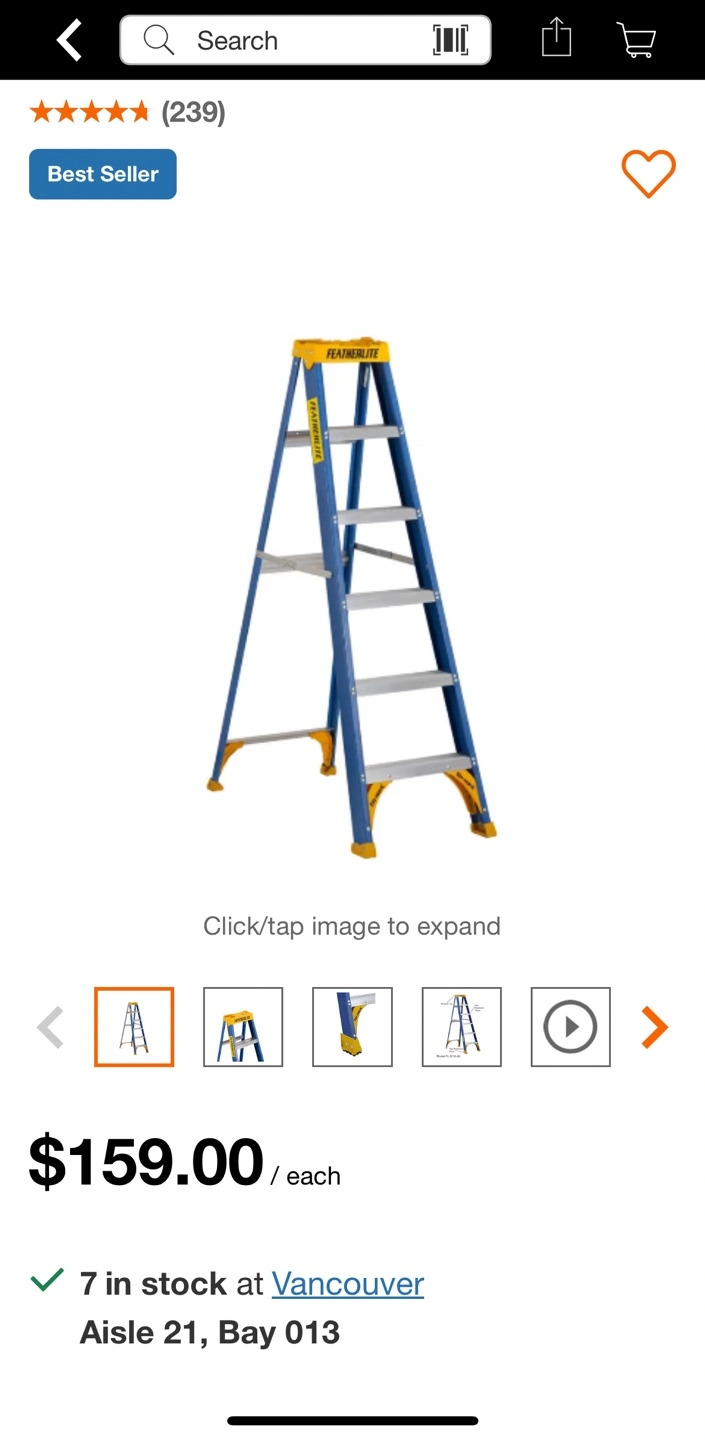705x1440 pixels.
Task: Select the first ladder thumbnail
Action: pos(134,1027)
